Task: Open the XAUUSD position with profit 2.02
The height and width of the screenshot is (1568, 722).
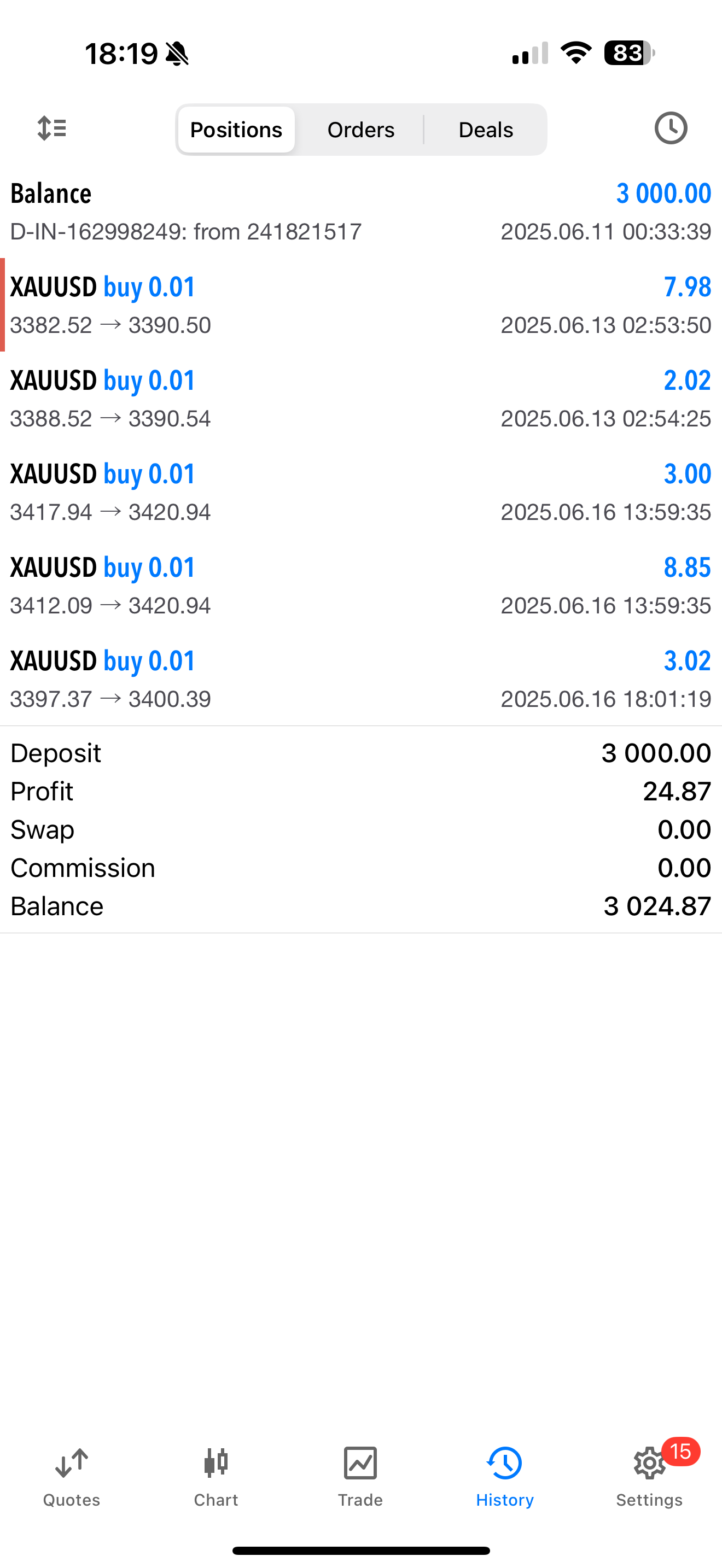Action: click(361, 399)
